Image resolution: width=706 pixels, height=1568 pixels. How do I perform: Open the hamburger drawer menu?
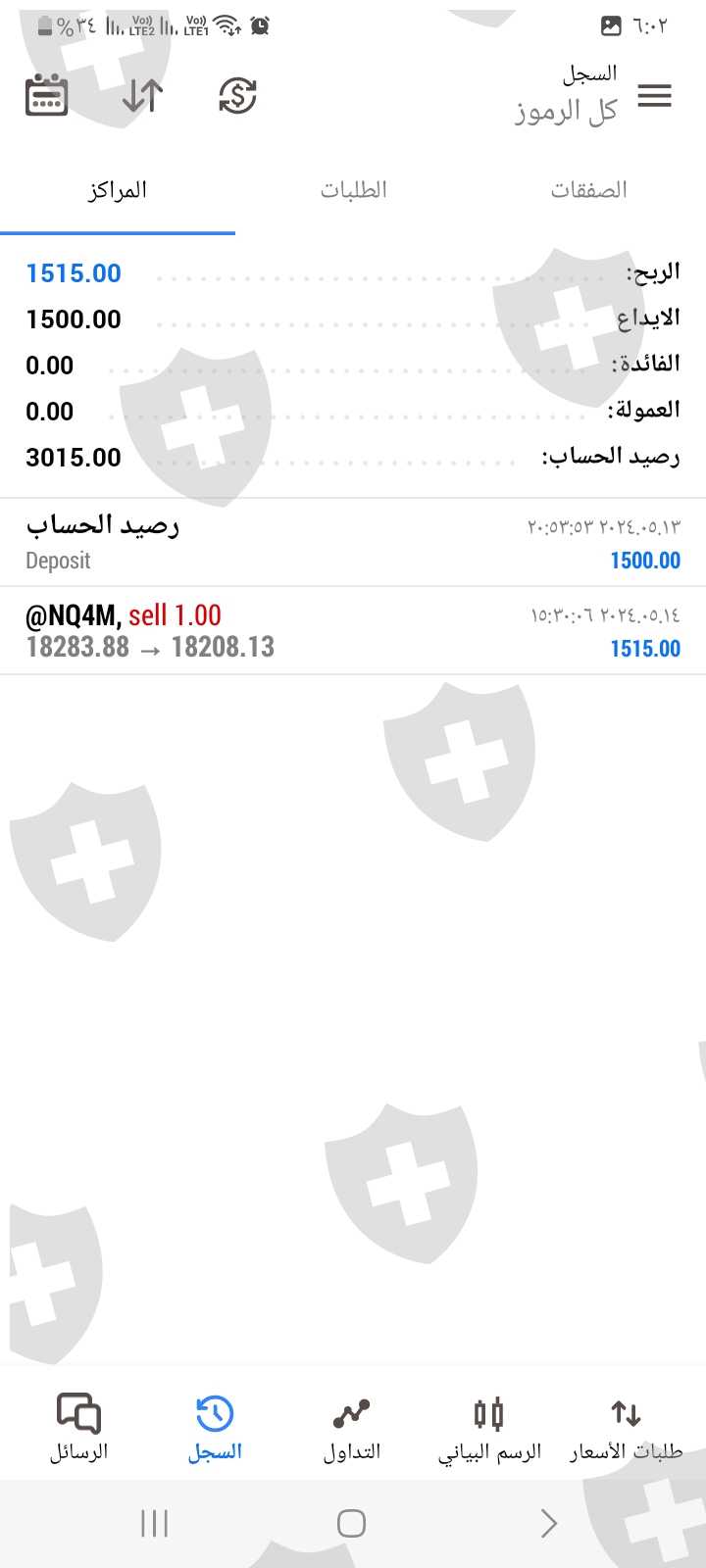coord(654,96)
